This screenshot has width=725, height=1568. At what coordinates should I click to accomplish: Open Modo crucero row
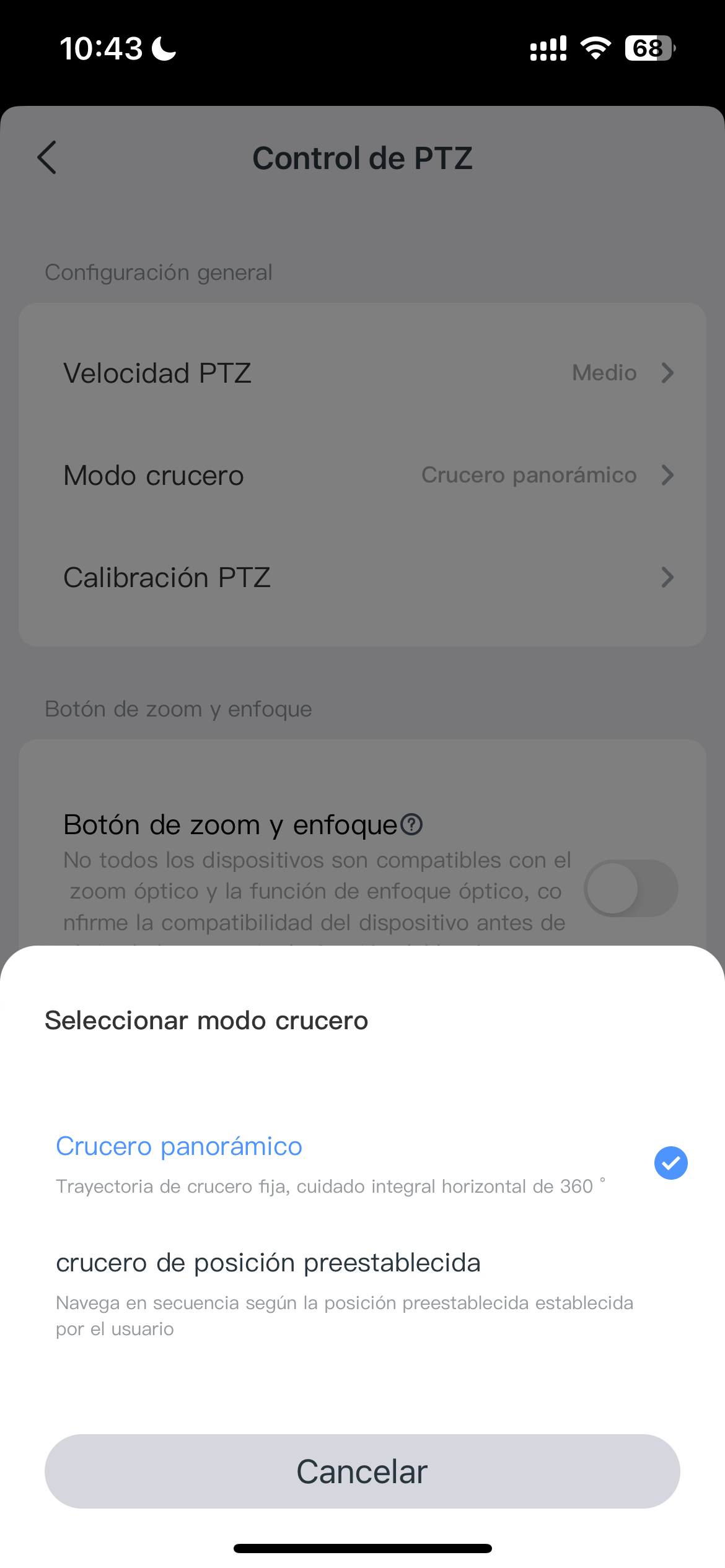coord(362,475)
